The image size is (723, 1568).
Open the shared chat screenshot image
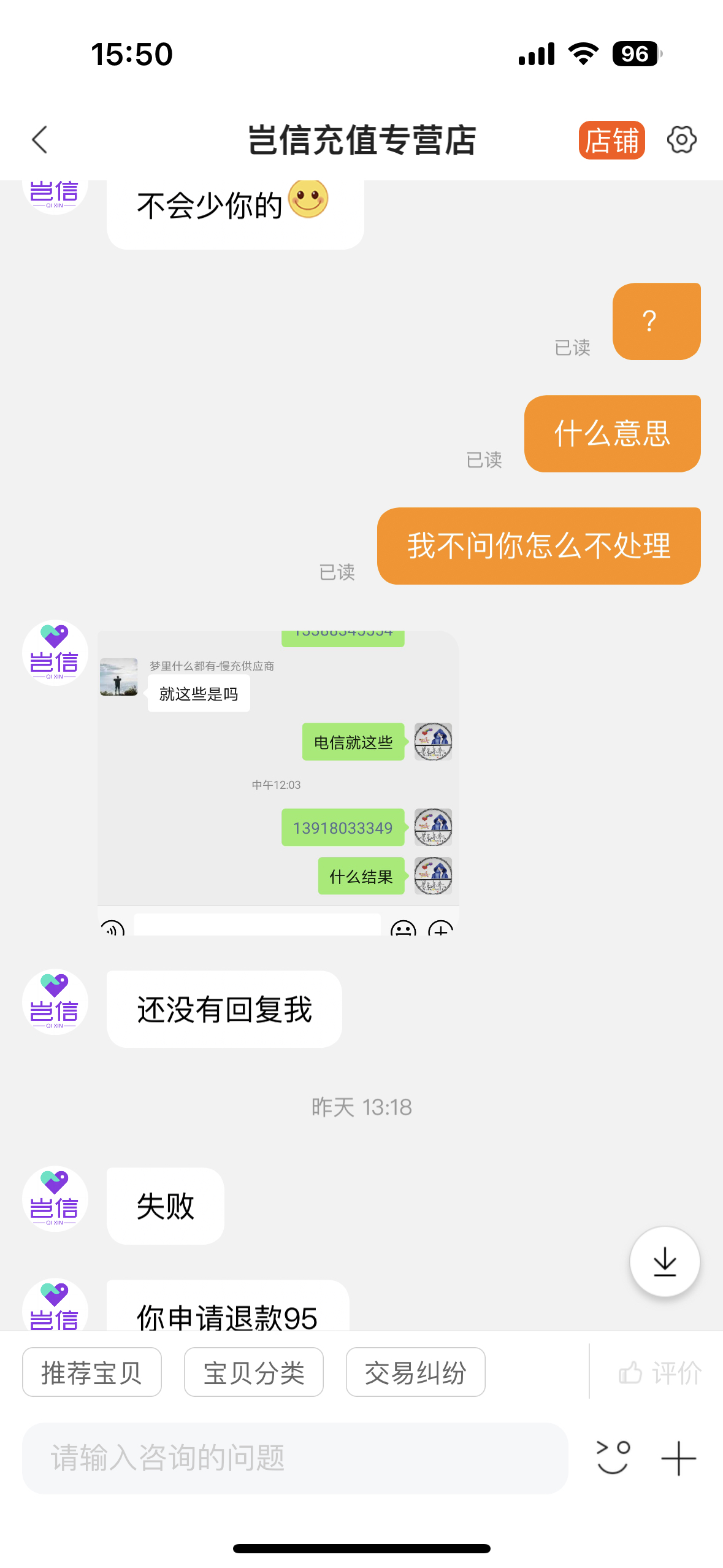coord(278,782)
